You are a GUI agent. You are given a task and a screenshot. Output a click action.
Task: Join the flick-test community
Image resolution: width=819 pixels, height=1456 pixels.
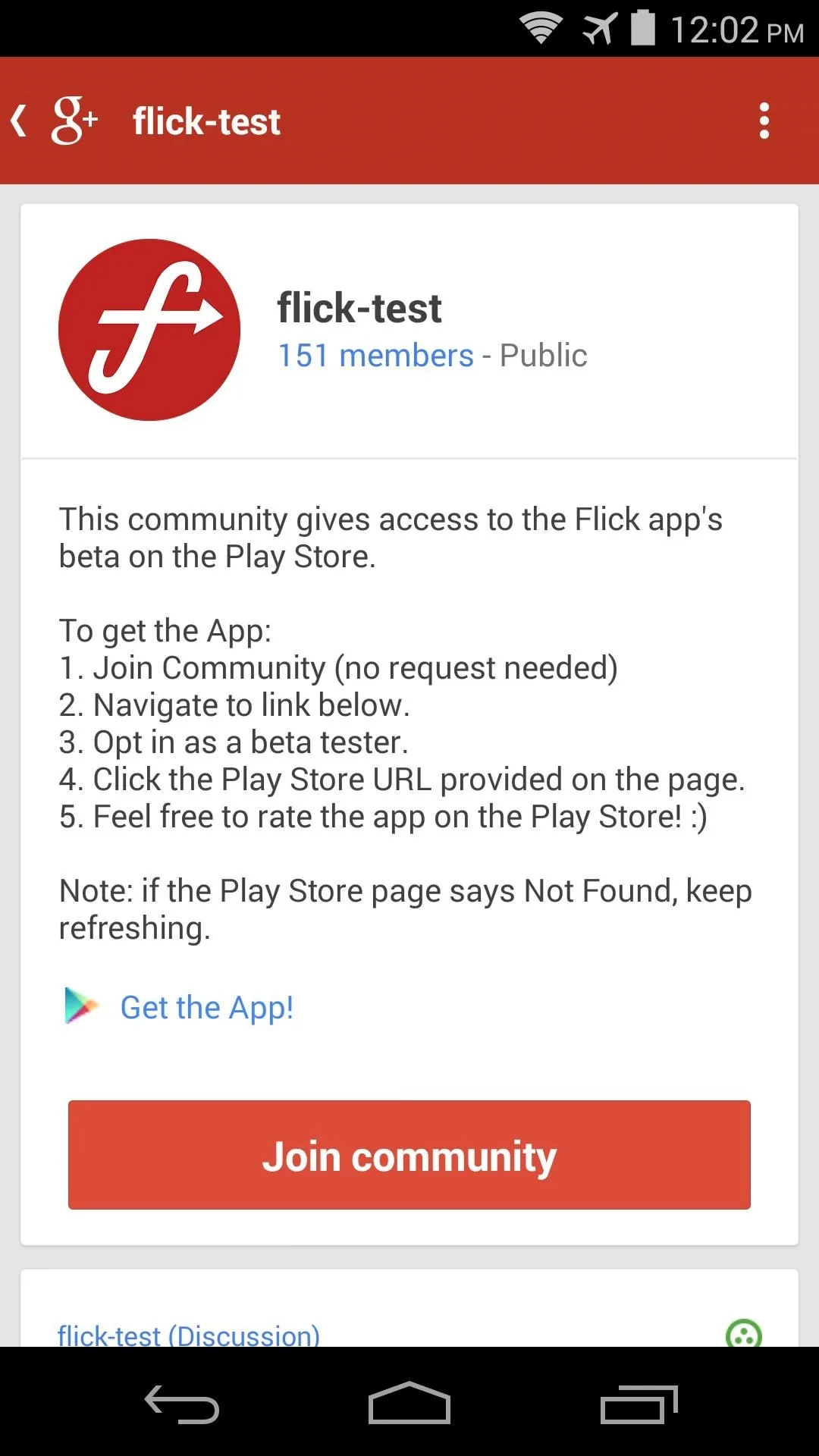pos(409,1155)
